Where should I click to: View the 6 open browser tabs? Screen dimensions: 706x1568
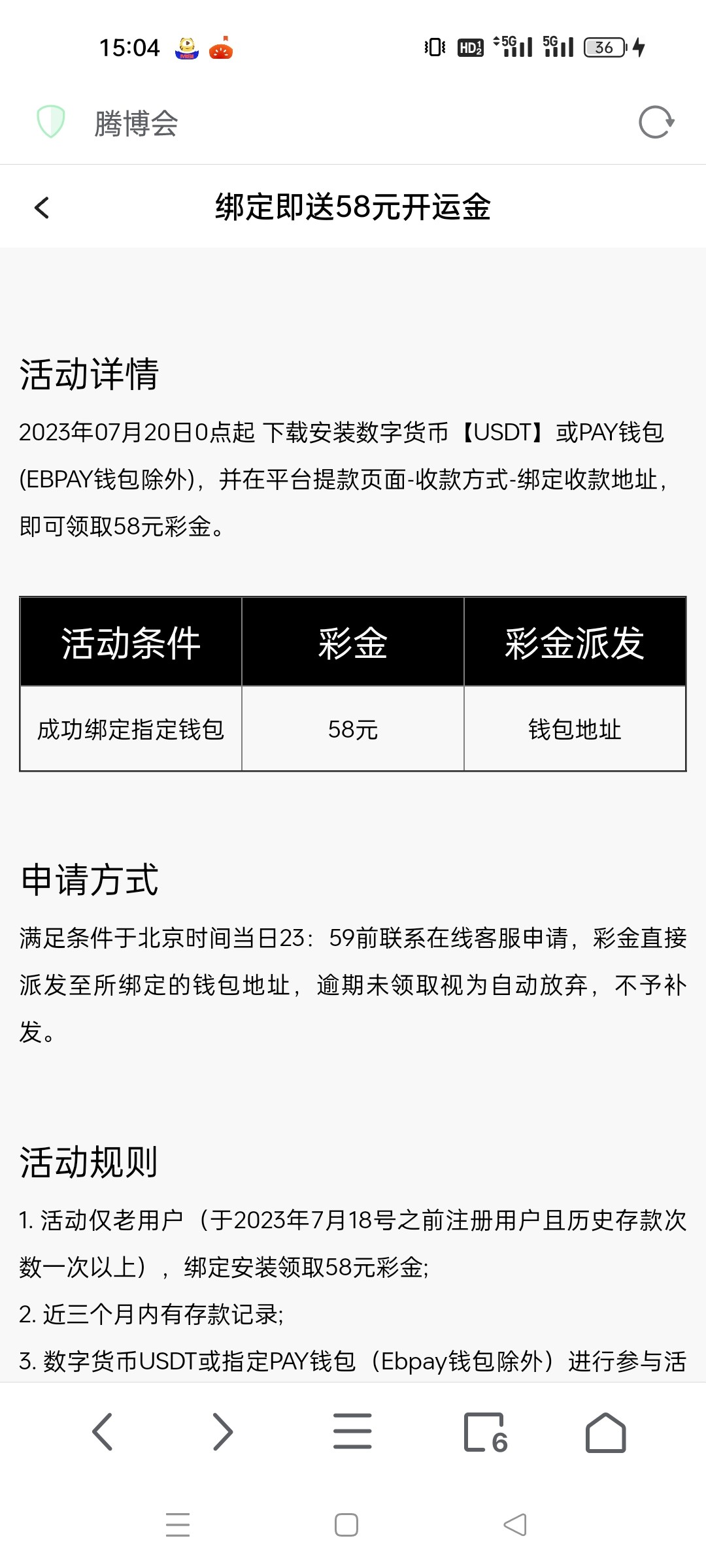pyautogui.click(x=485, y=1431)
